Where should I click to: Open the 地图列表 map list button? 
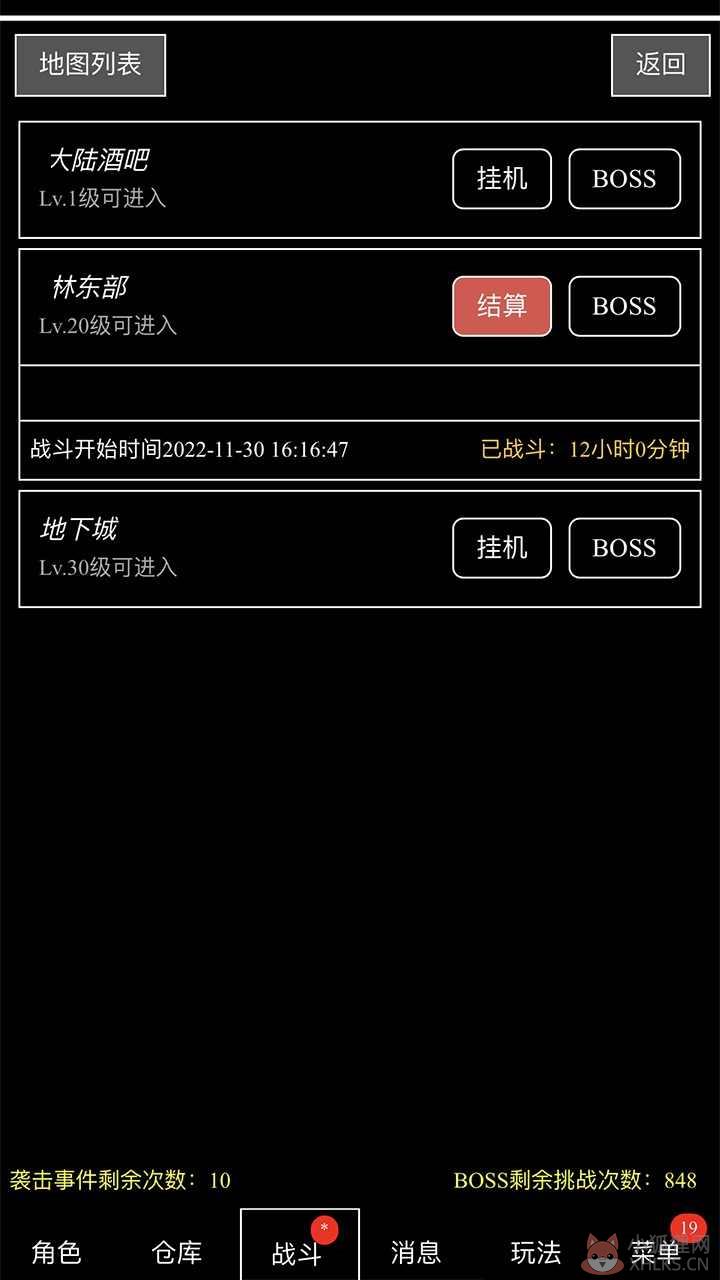(90, 65)
